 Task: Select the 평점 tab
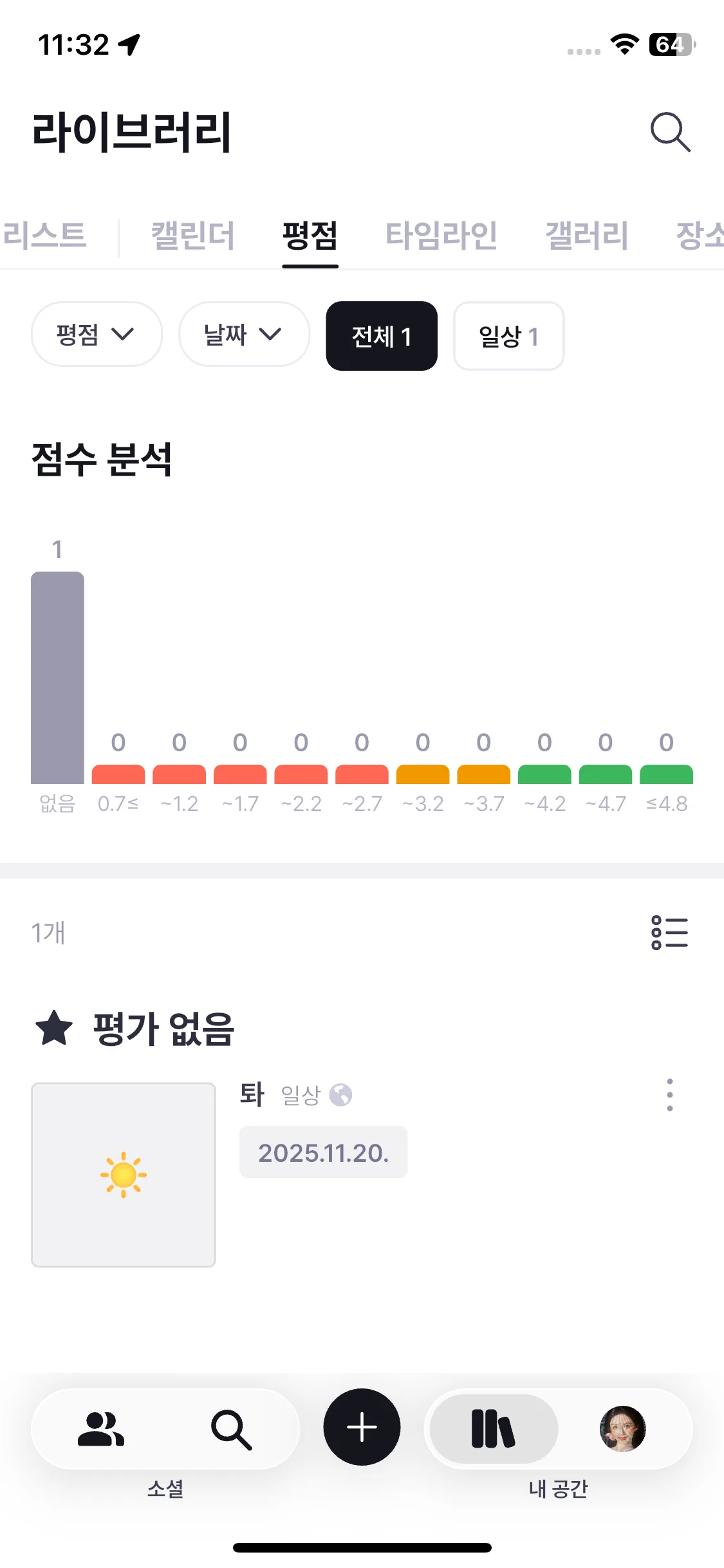(310, 235)
